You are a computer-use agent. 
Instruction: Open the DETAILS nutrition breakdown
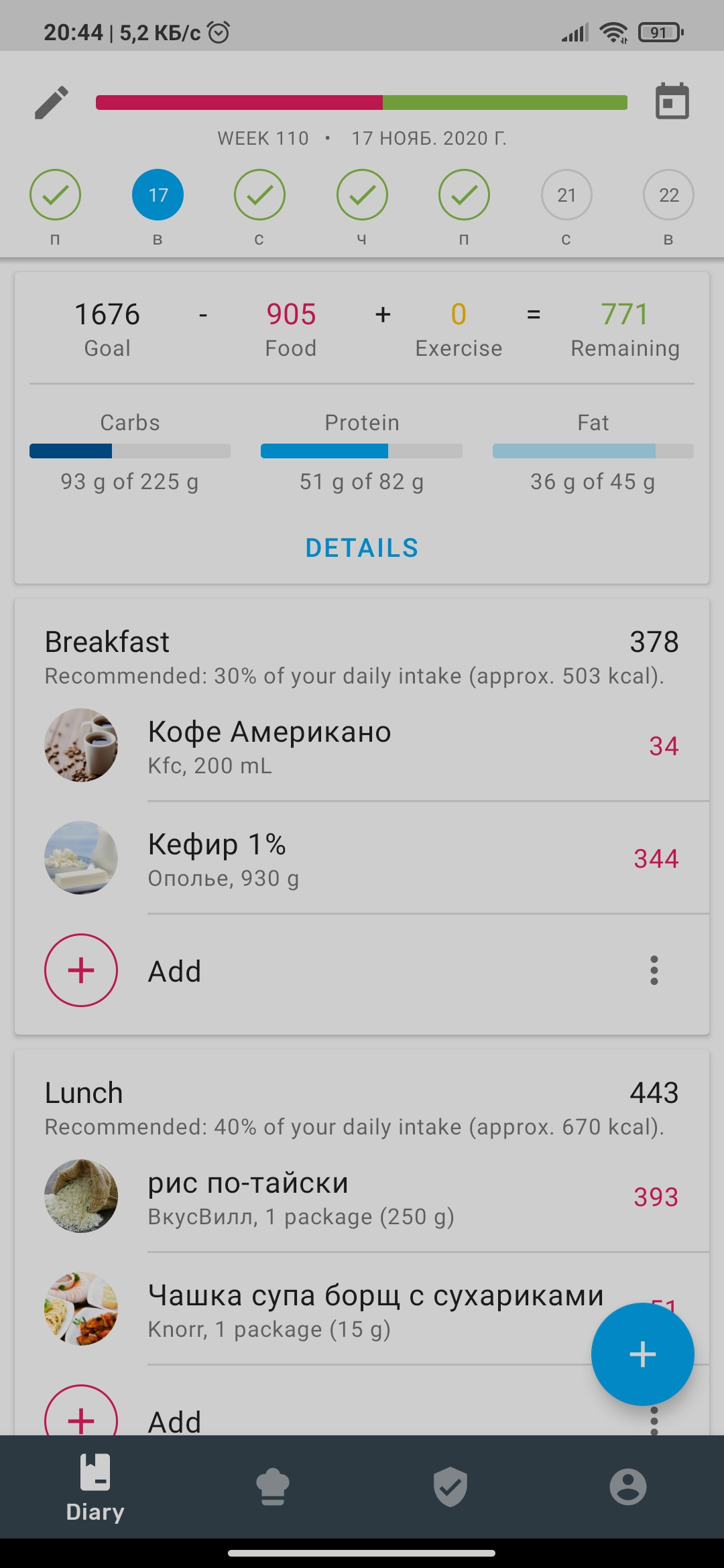point(362,548)
